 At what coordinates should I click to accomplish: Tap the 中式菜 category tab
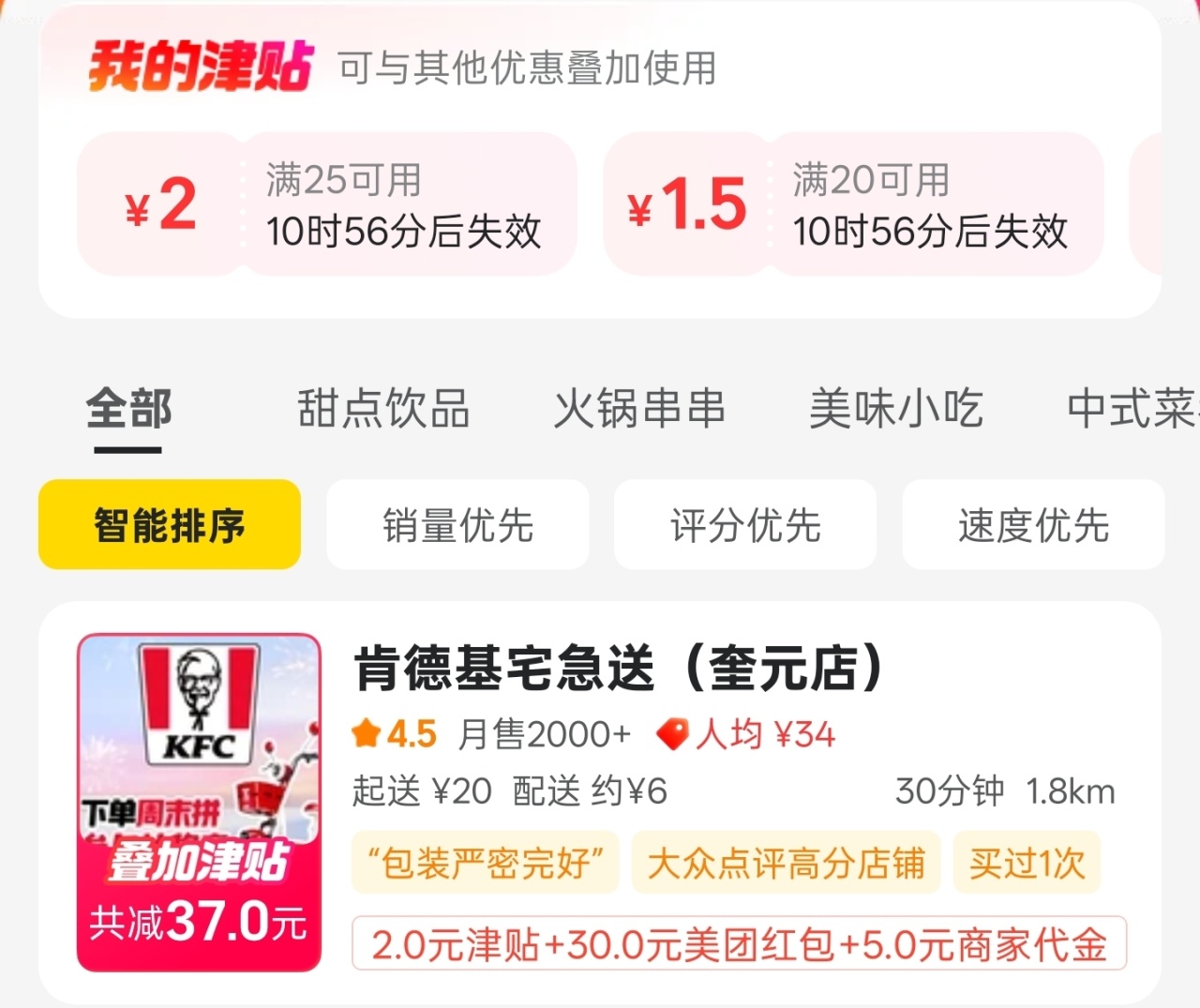pos(1132,409)
